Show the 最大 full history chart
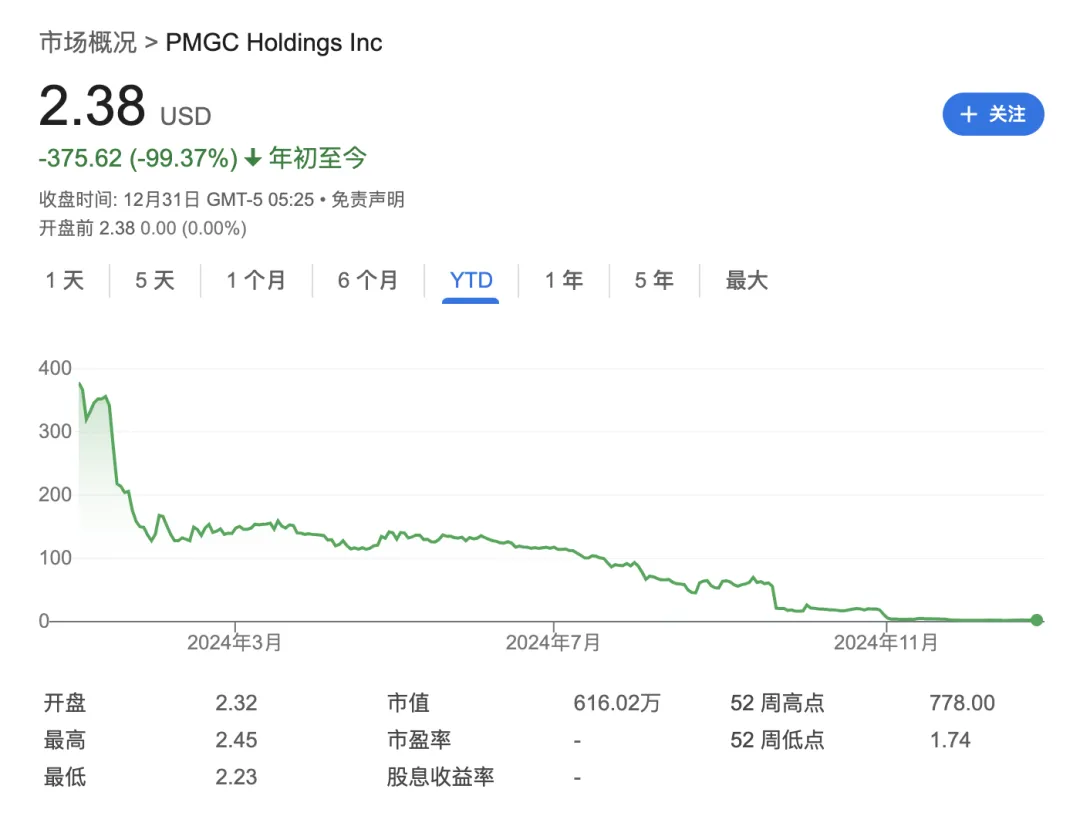Screen dimensions: 1080x816 point(746,281)
